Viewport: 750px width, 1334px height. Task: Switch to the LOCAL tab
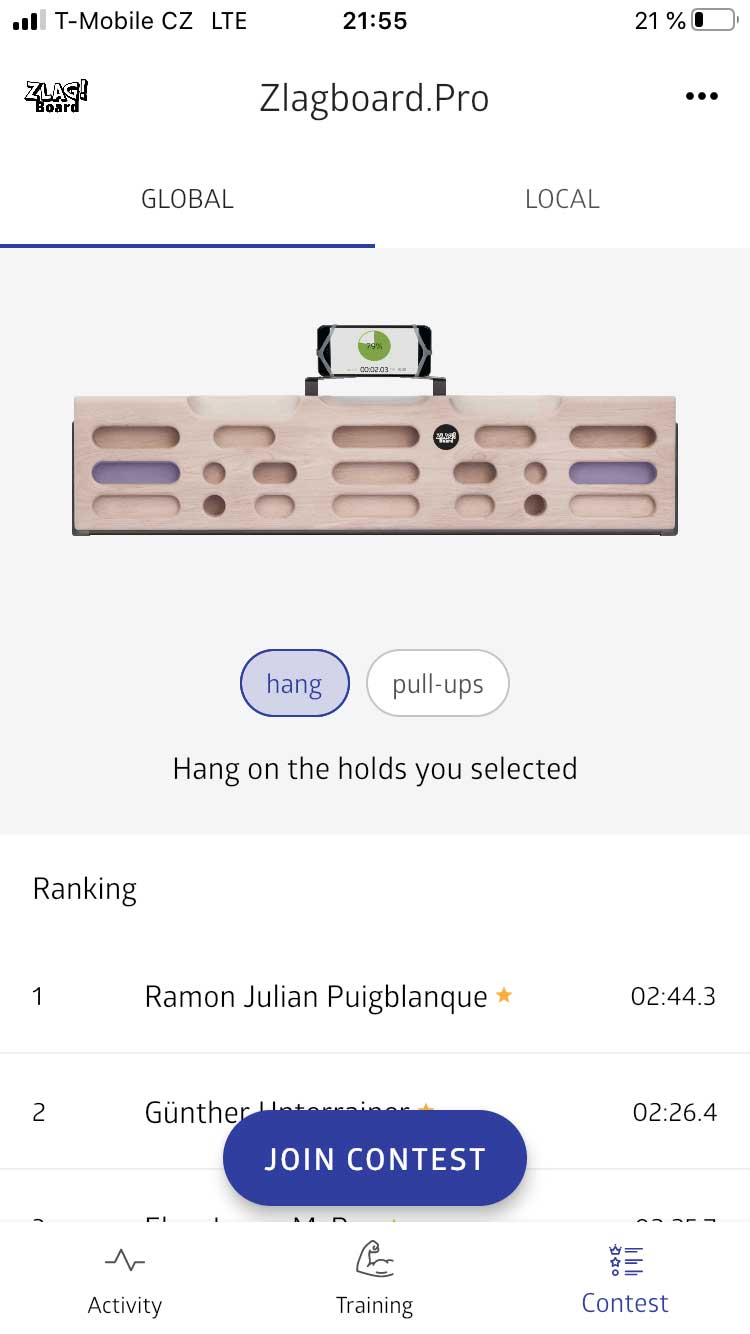point(562,199)
